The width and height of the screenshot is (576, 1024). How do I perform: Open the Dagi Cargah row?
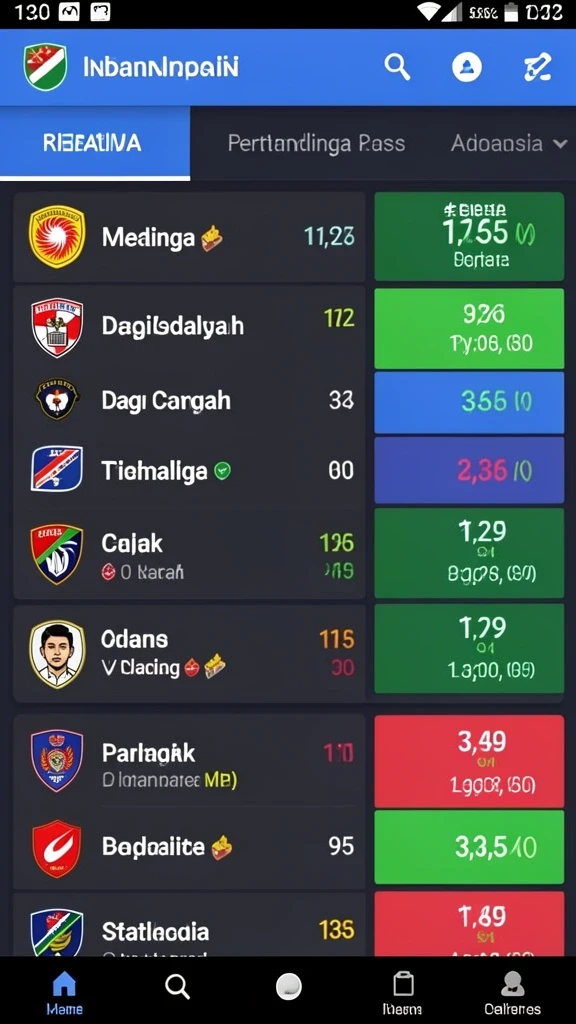pyautogui.click(x=189, y=400)
